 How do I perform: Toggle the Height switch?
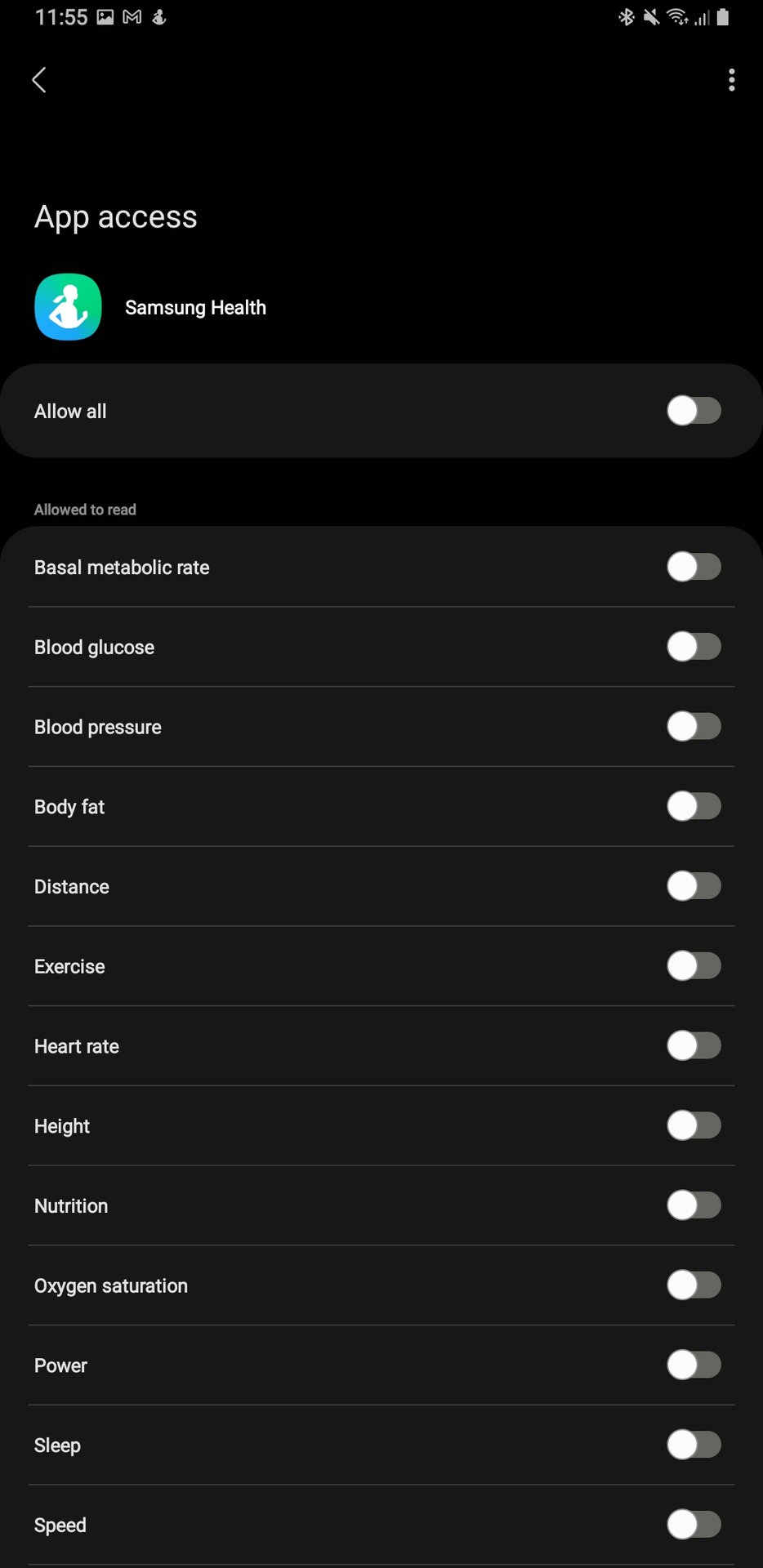[694, 1125]
